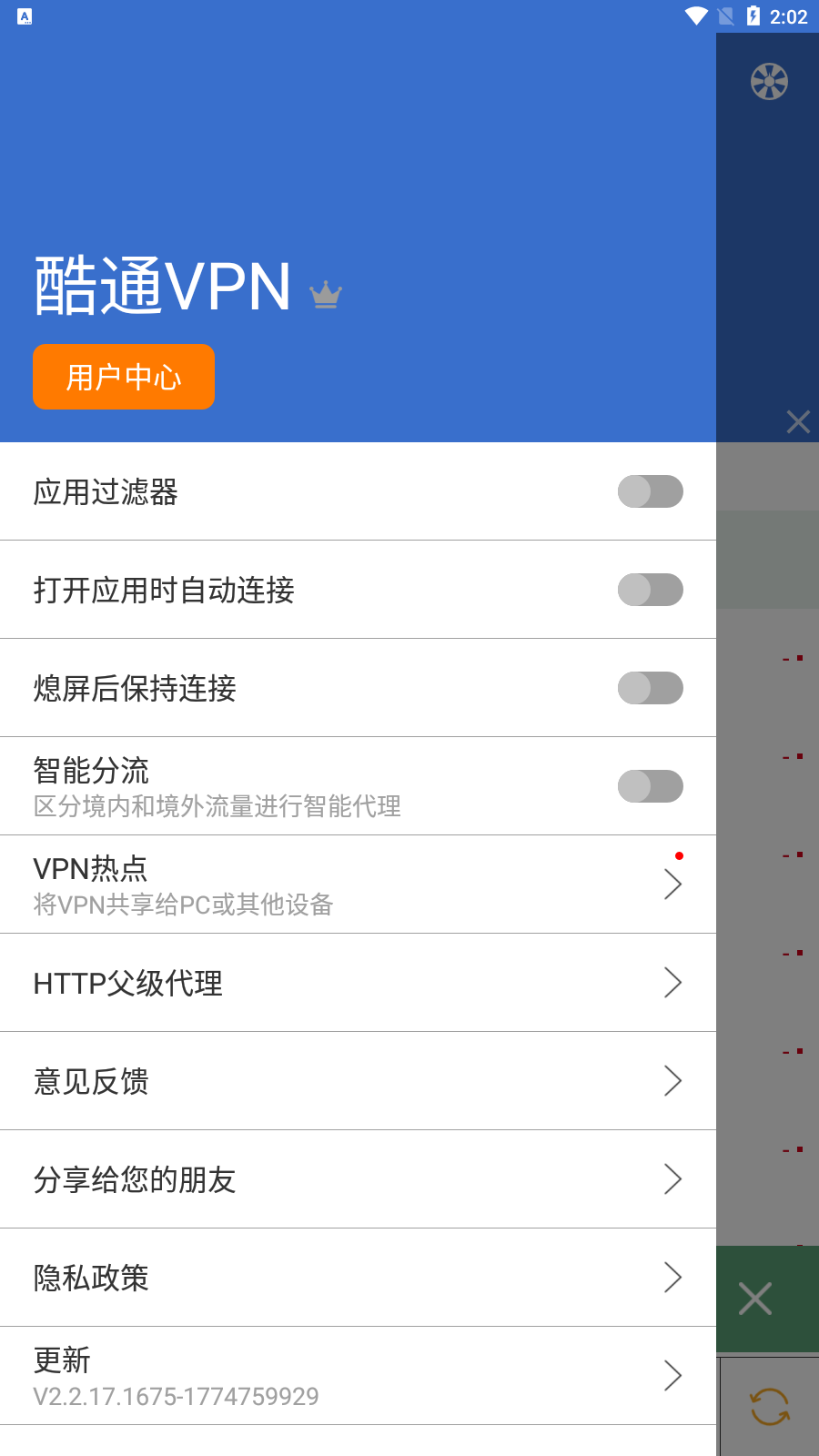Screen dimensions: 819x1456
Task: Enable 智能分流 smart routing
Action: coord(650,785)
